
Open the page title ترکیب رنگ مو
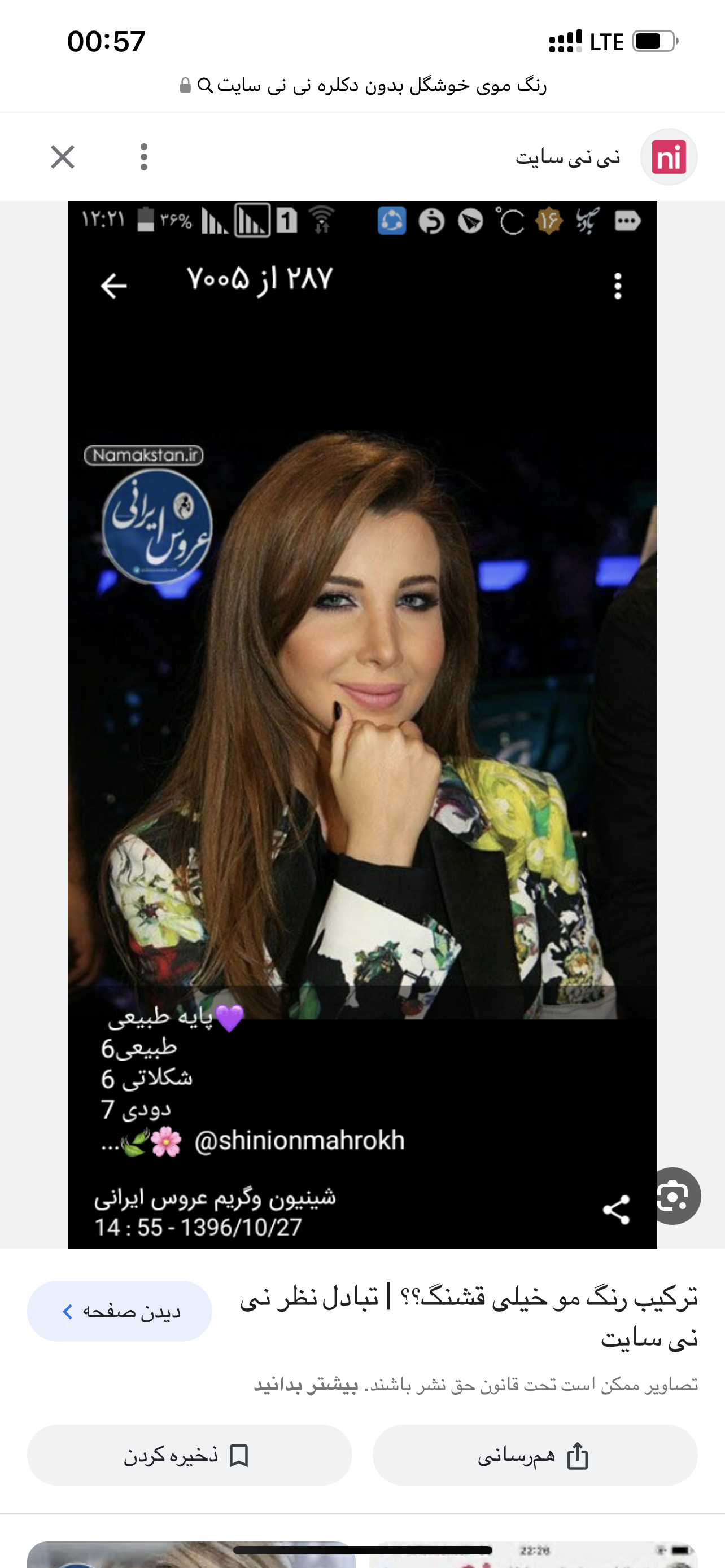[x=469, y=1317]
